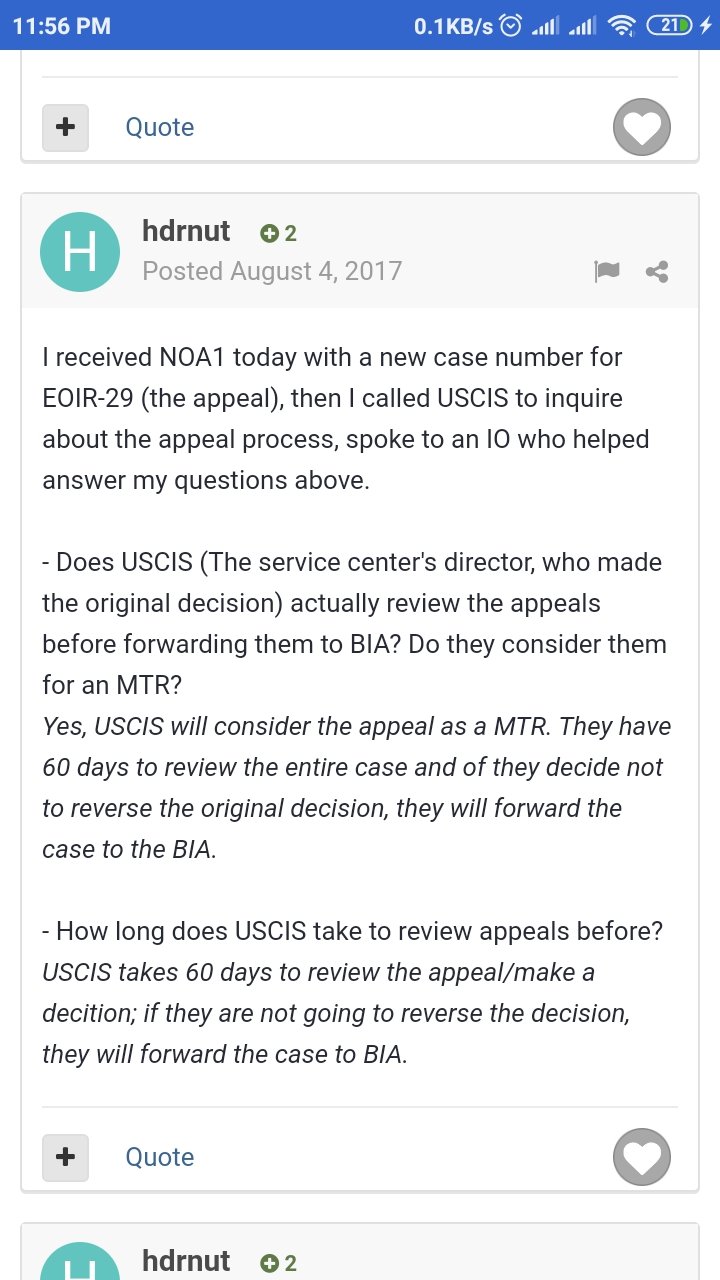Screen dimensions: 720x1280
Task: Share hdrnut's August 4, 2017 post
Action: 657,271
